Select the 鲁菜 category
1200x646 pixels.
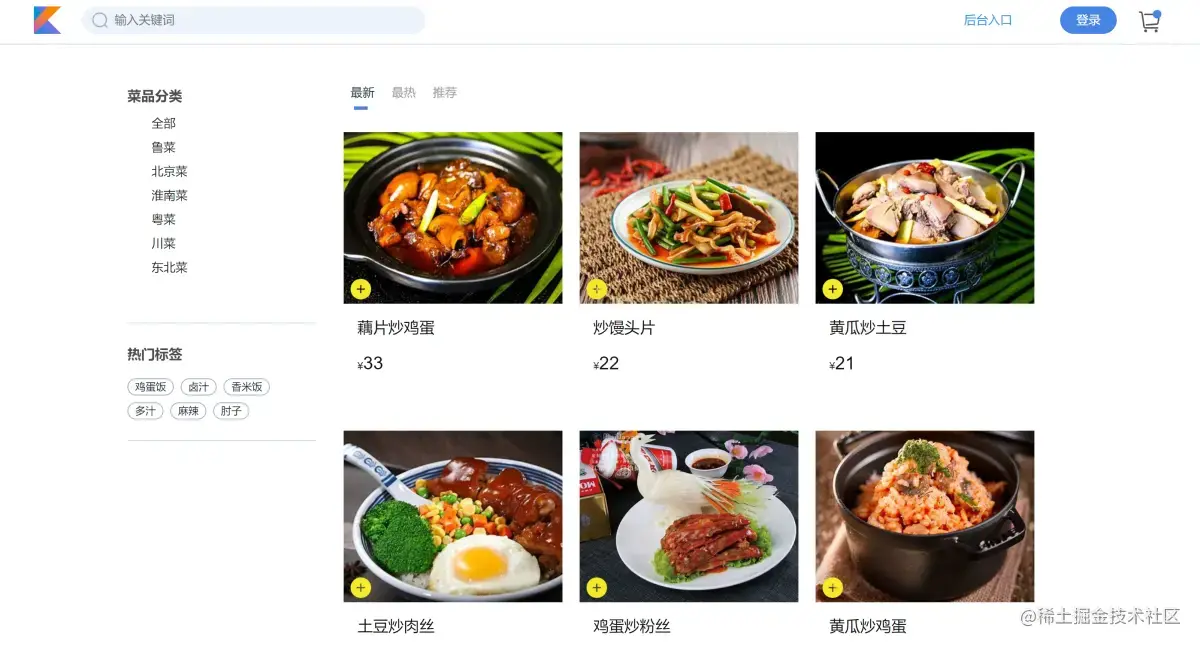click(163, 147)
